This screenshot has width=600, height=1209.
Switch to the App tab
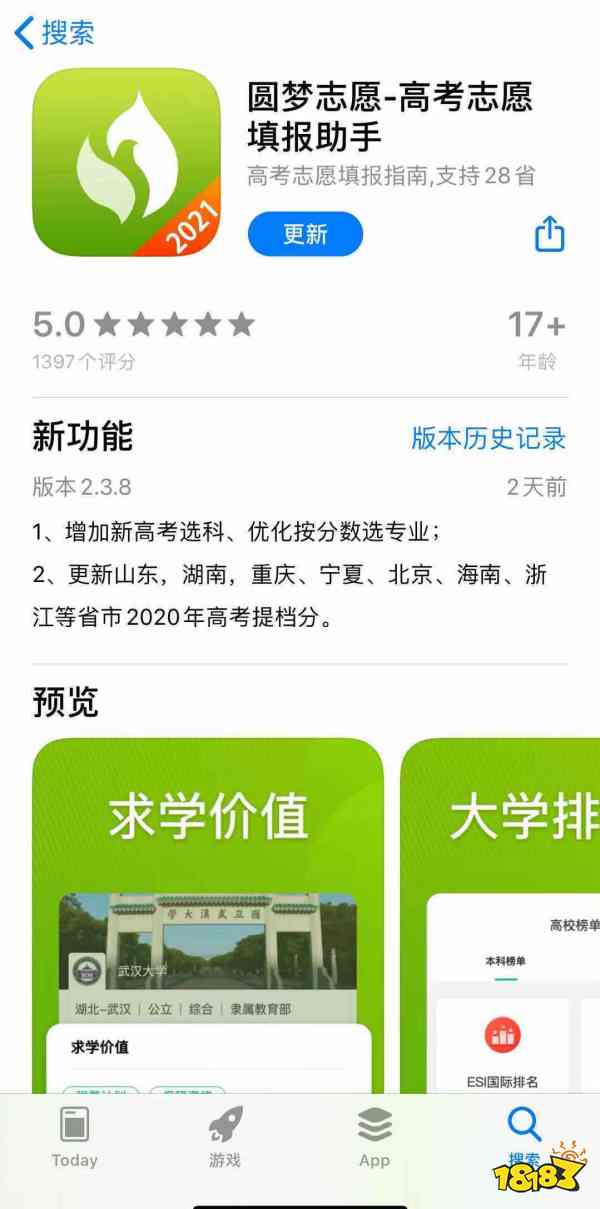pyautogui.click(x=374, y=1138)
